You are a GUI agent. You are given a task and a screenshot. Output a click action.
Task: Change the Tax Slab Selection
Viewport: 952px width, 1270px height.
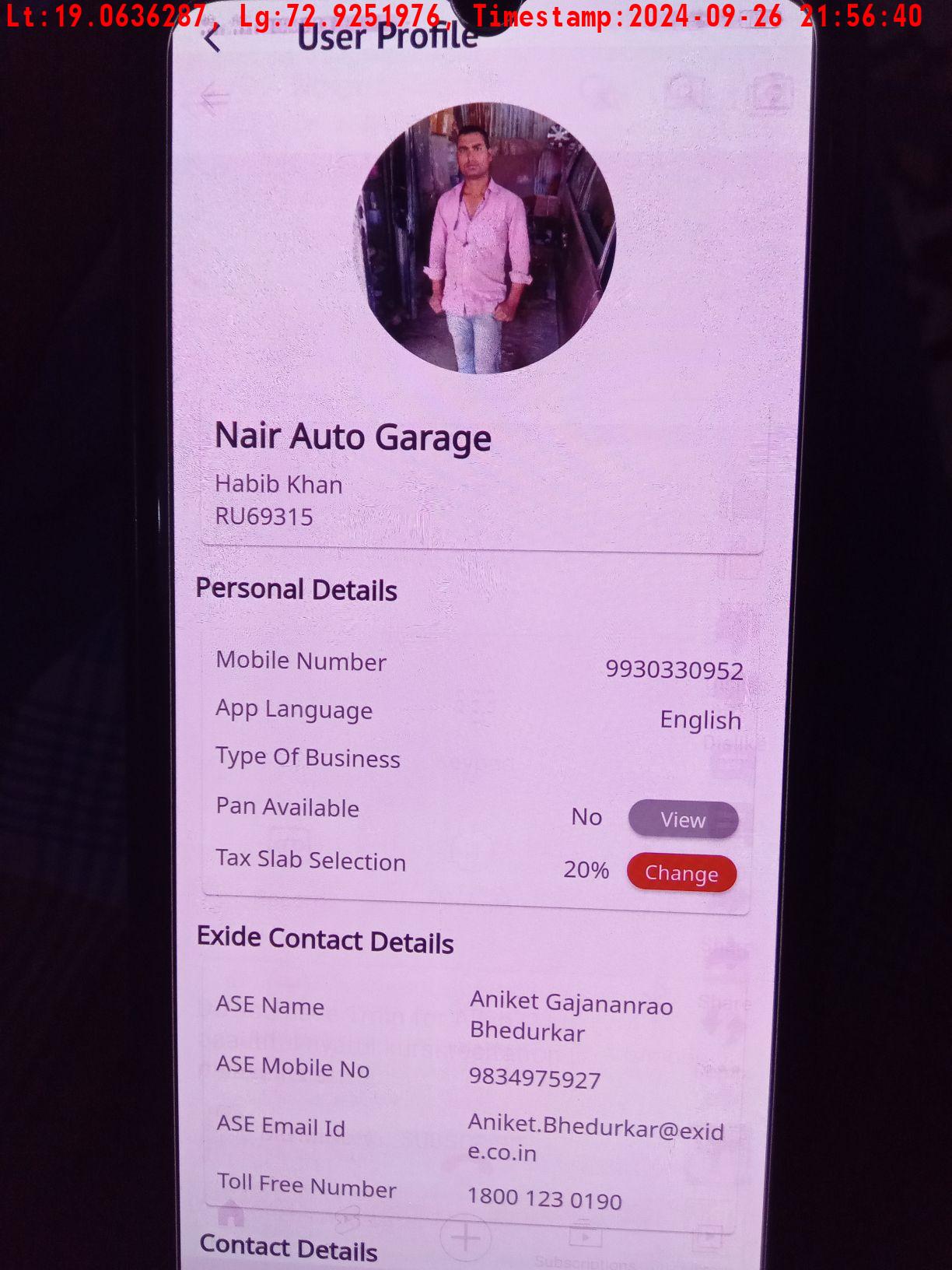(x=681, y=873)
